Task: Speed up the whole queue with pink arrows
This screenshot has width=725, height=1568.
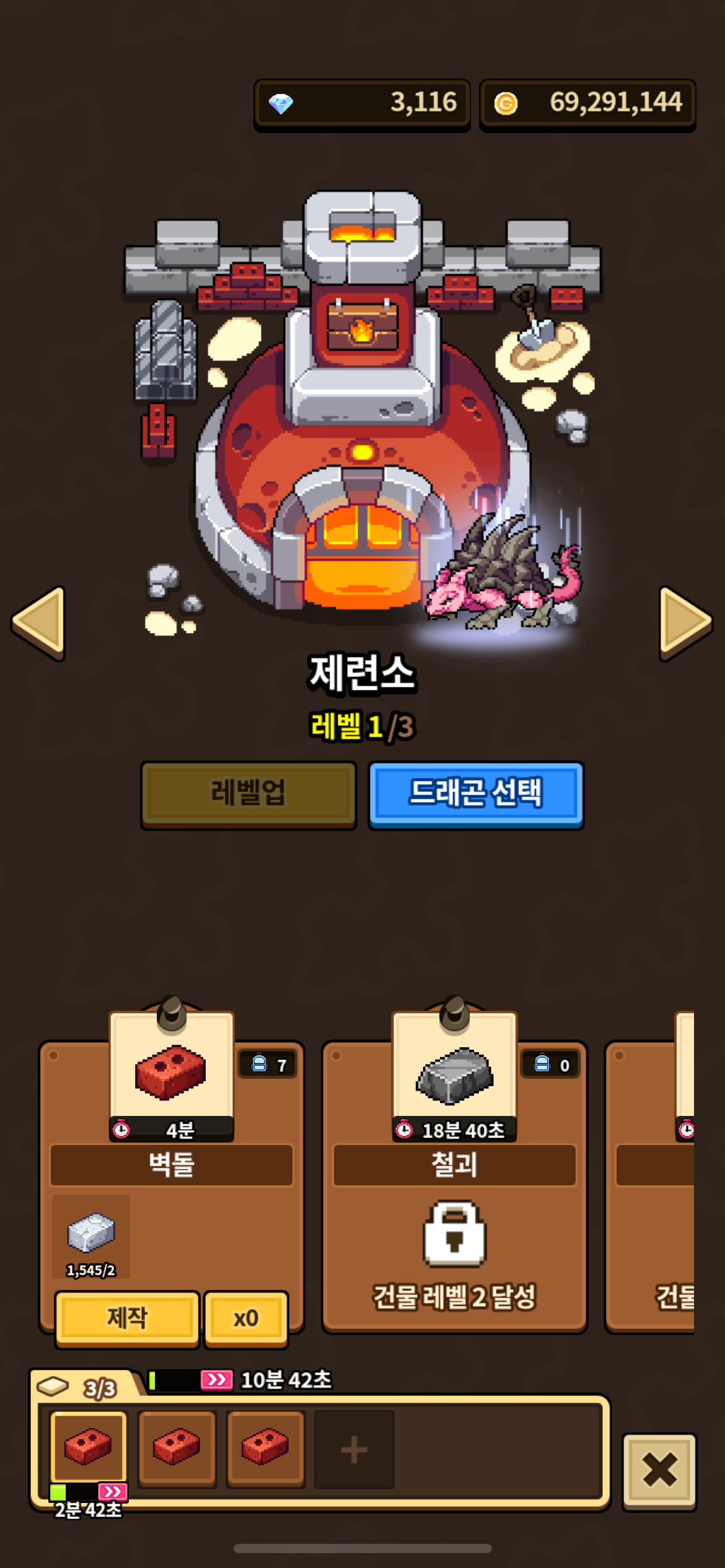Action: point(216,1380)
